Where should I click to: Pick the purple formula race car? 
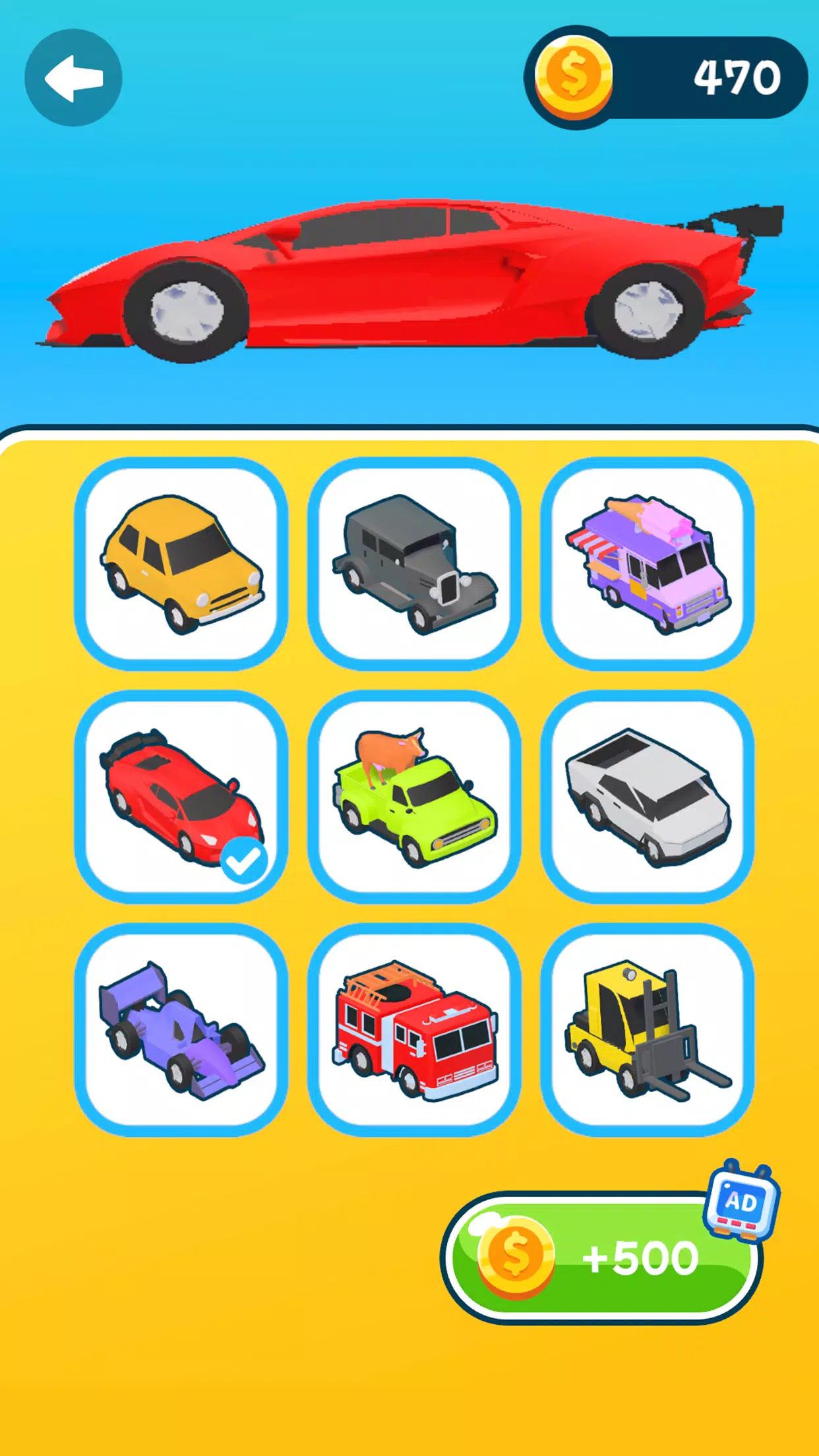coord(181,1029)
